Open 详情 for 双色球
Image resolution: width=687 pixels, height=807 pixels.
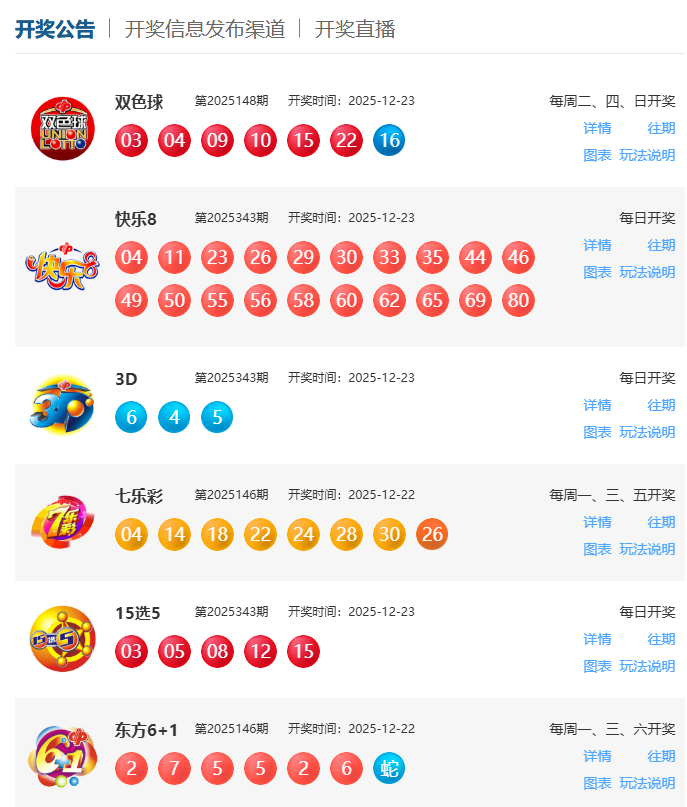click(597, 128)
